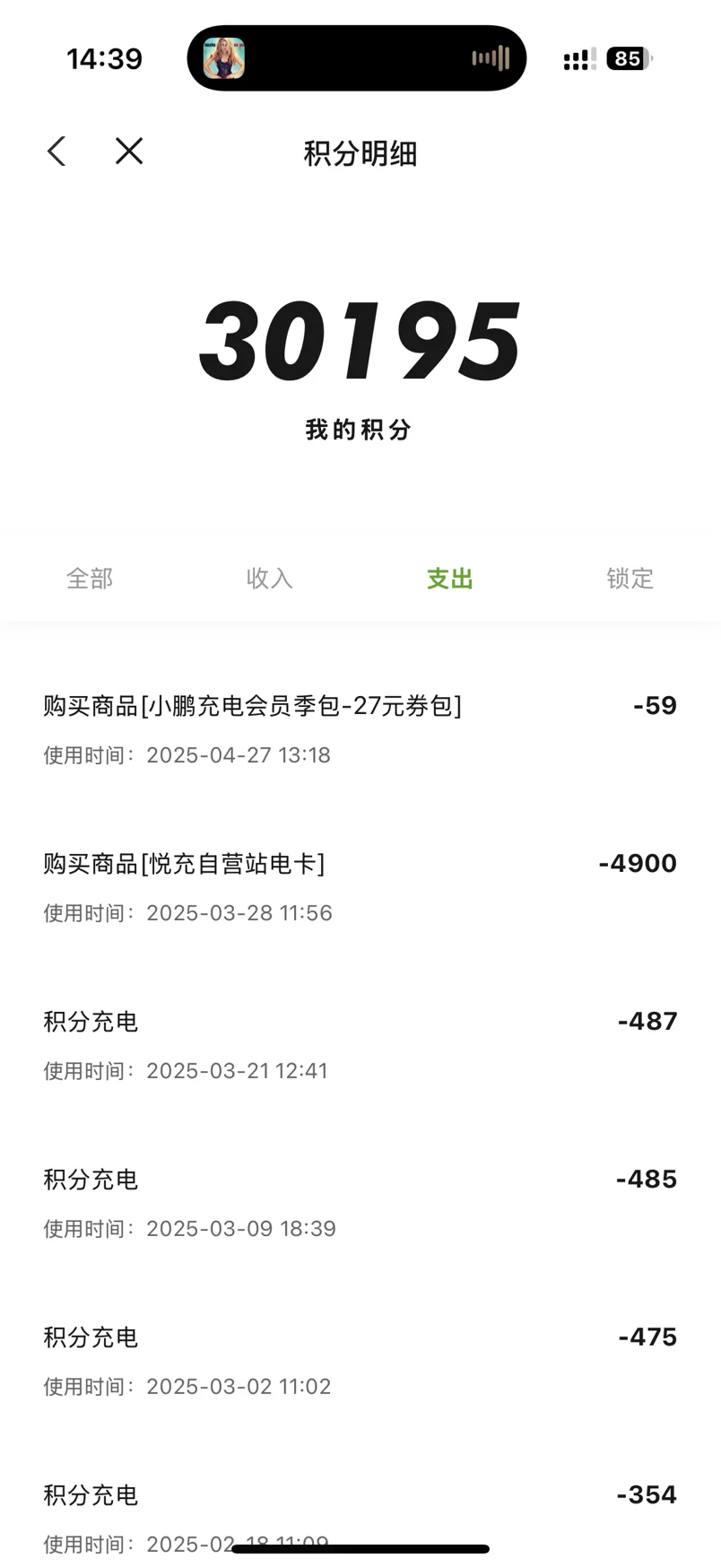Select the 支出 tab
This screenshot has height=1568, width=721.
[x=450, y=579]
